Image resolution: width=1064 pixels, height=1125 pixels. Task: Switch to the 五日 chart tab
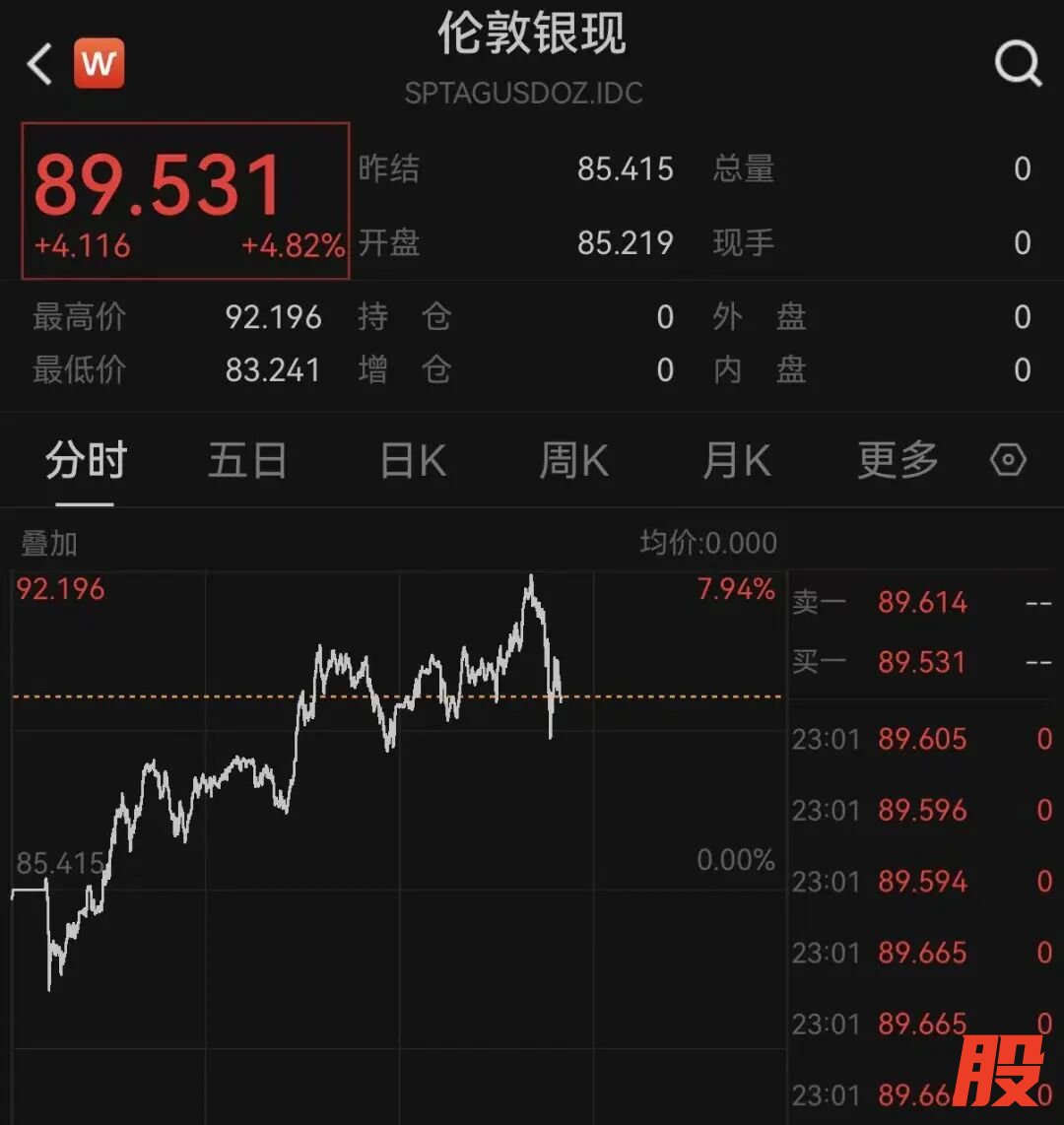click(x=247, y=461)
